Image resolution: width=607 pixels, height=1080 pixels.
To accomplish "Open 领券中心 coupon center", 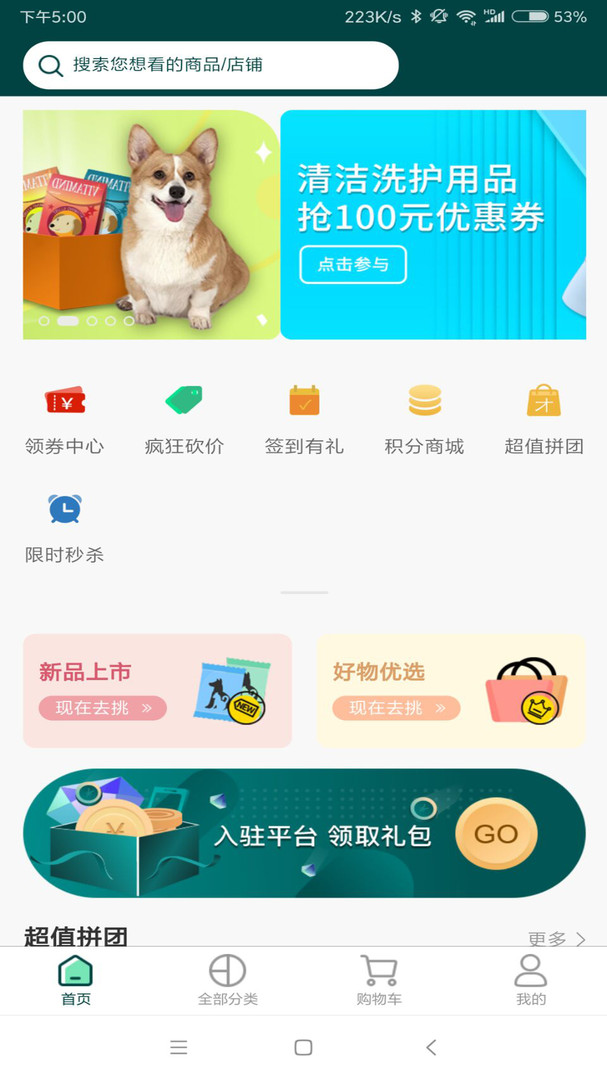I will tap(65, 418).
